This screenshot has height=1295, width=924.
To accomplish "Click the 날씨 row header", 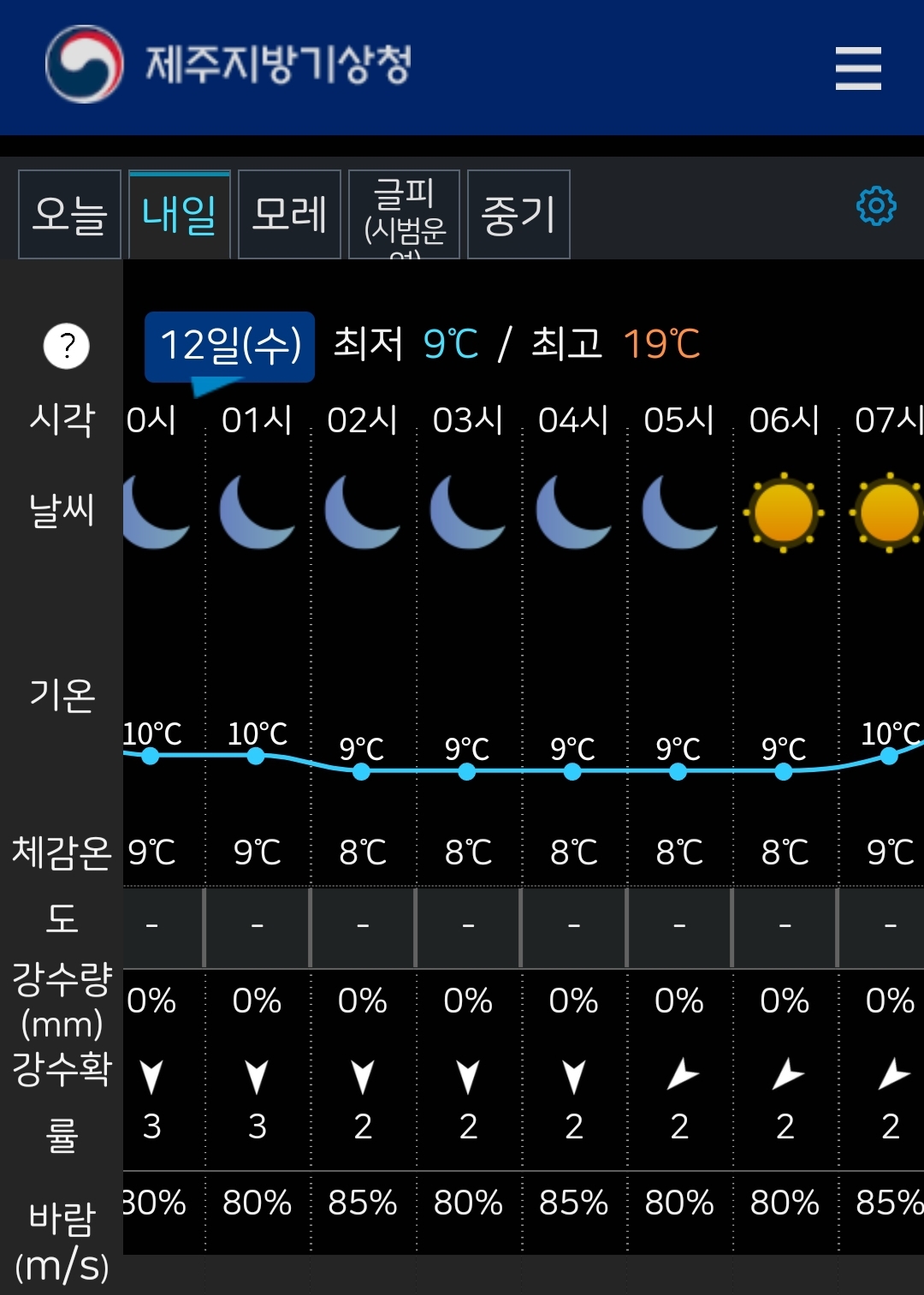I will click(x=62, y=511).
